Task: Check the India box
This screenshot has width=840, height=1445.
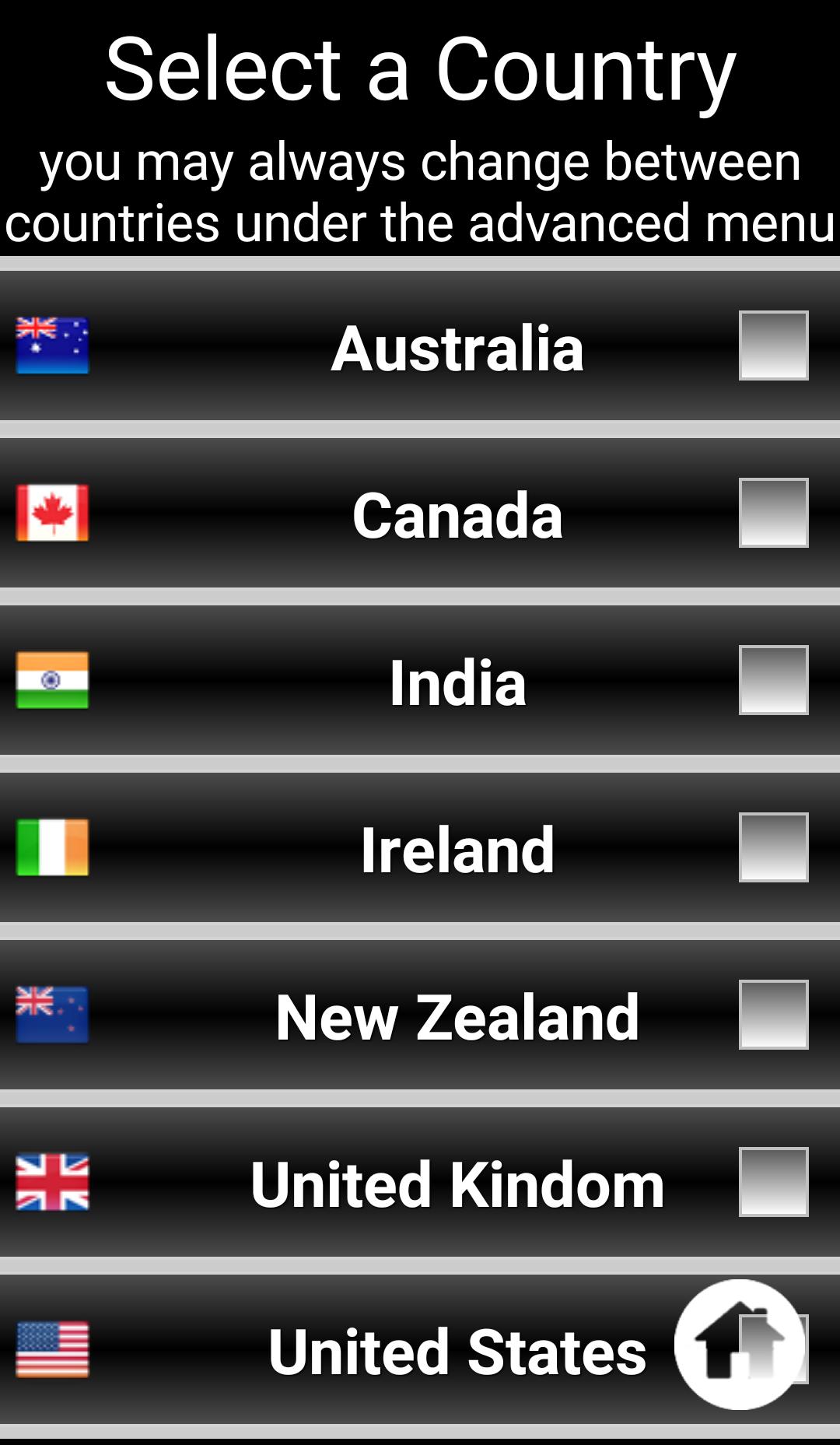Action: 773,680
